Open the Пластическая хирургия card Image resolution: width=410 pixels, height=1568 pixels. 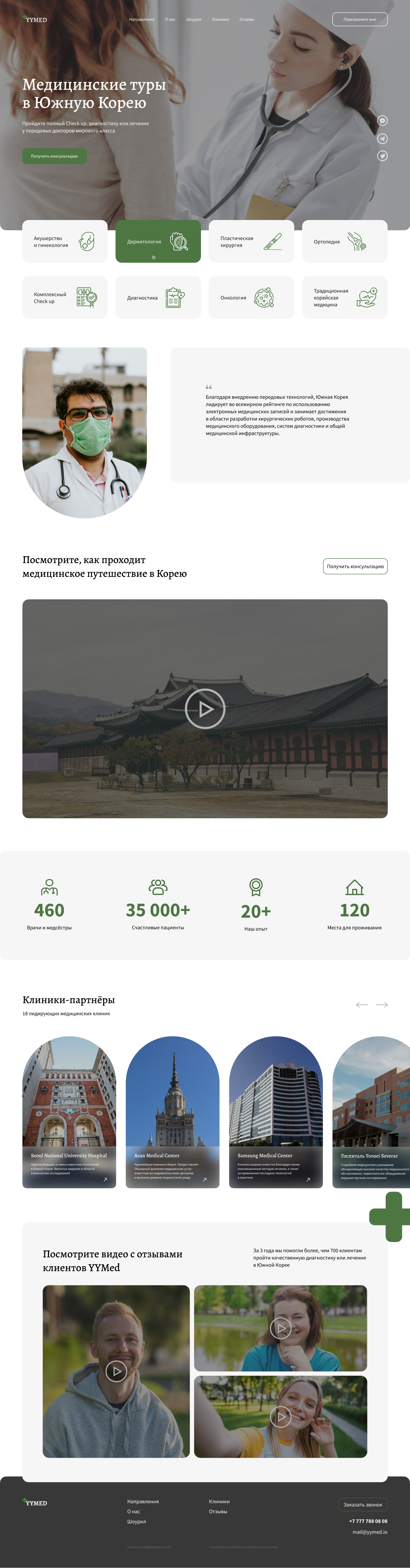(251, 242)
